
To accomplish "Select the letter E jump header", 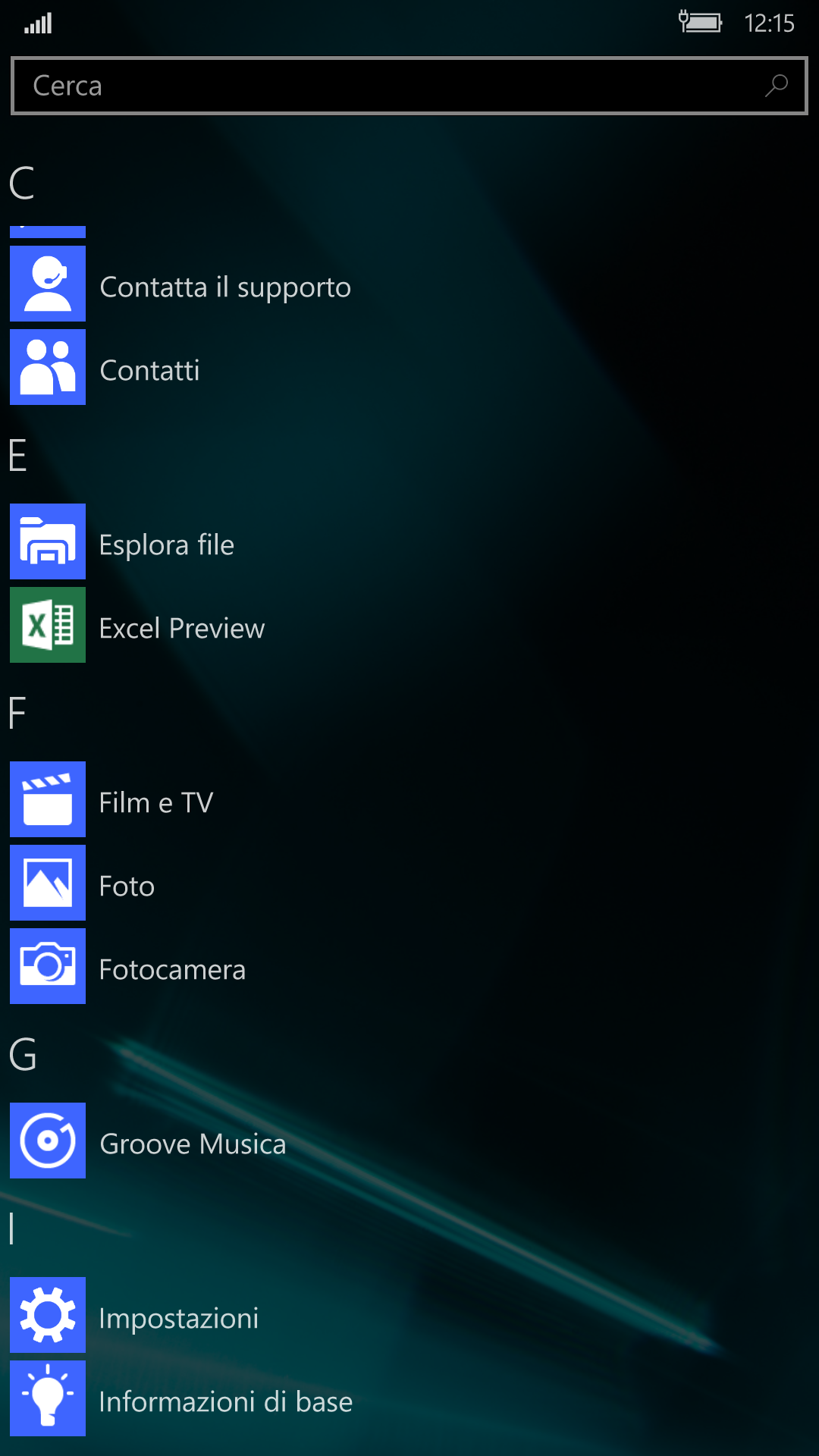I will pyautogui.click(x=18, y=456).
